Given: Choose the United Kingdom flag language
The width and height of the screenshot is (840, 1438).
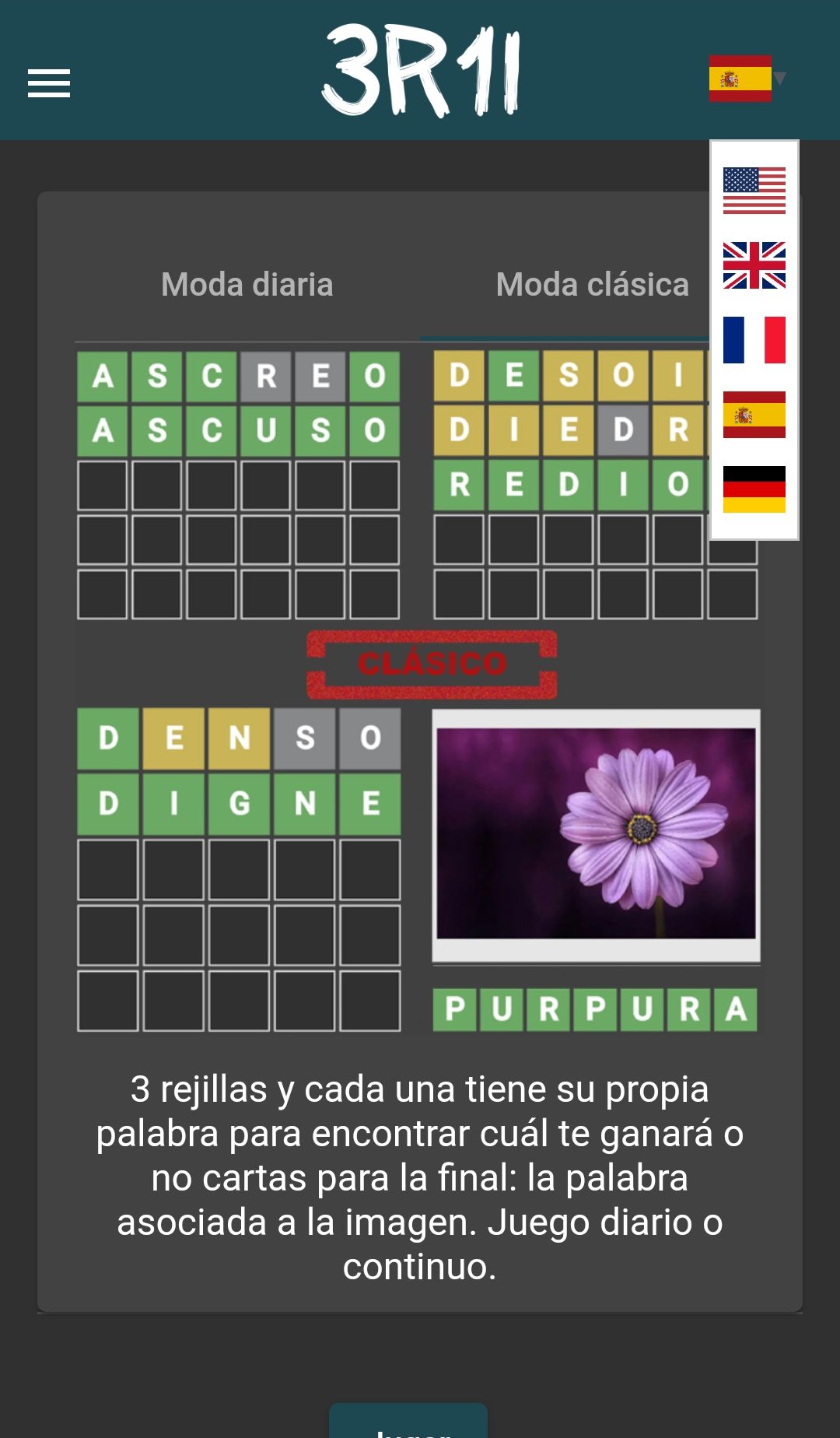Looking at the screenshot, I should click(x=754, y=265).
